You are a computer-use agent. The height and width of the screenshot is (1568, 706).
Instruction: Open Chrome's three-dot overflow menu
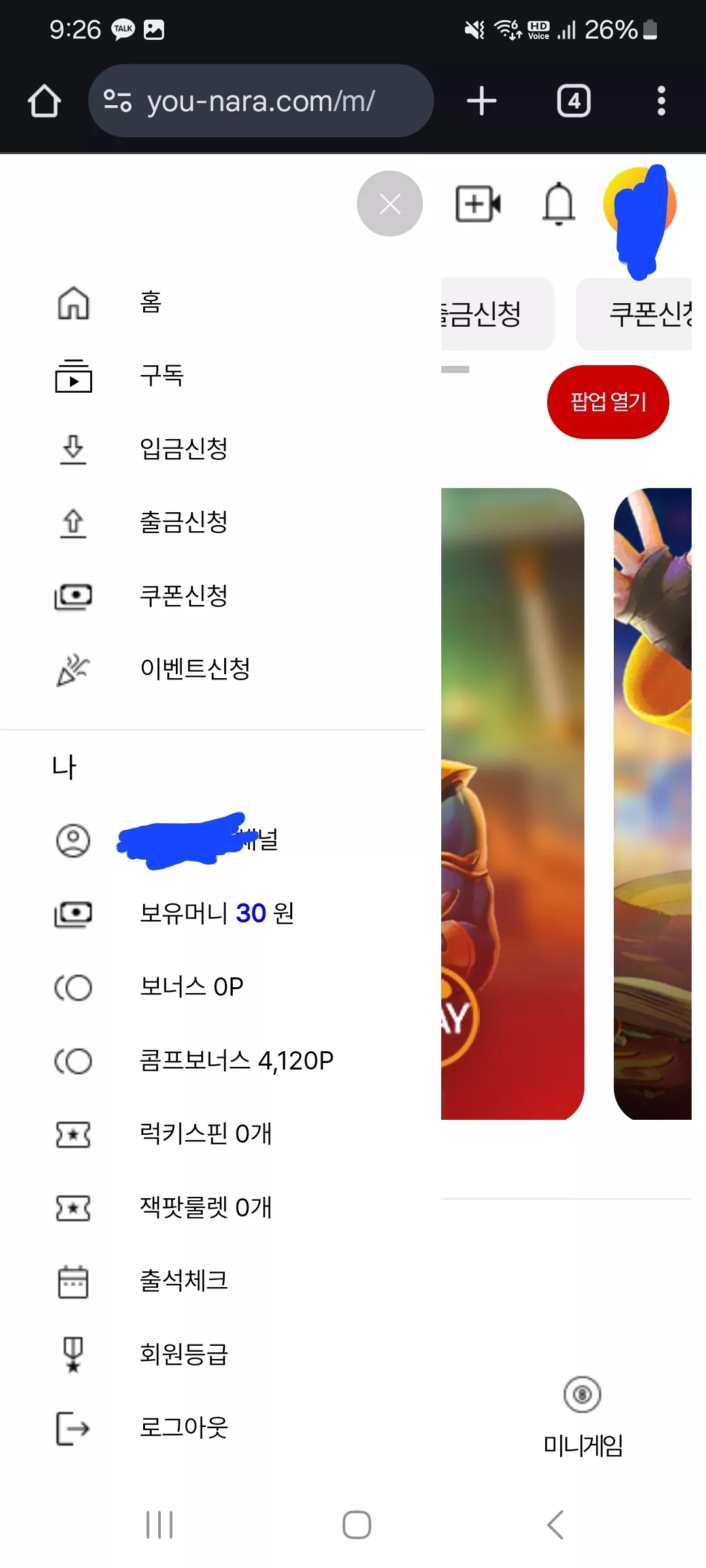[x=661, y=101]
